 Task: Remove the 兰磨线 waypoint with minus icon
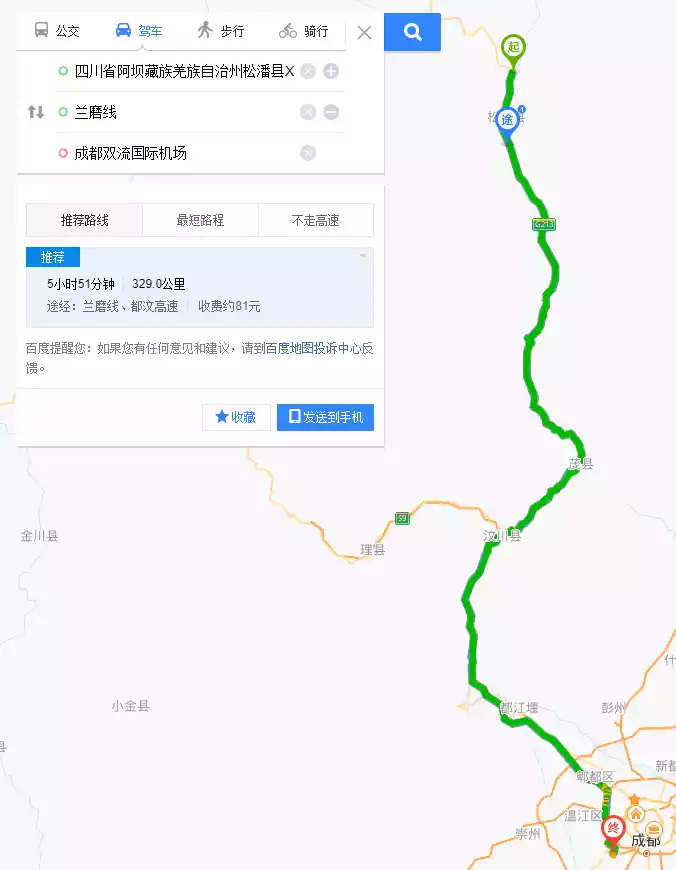coord(331,112)
